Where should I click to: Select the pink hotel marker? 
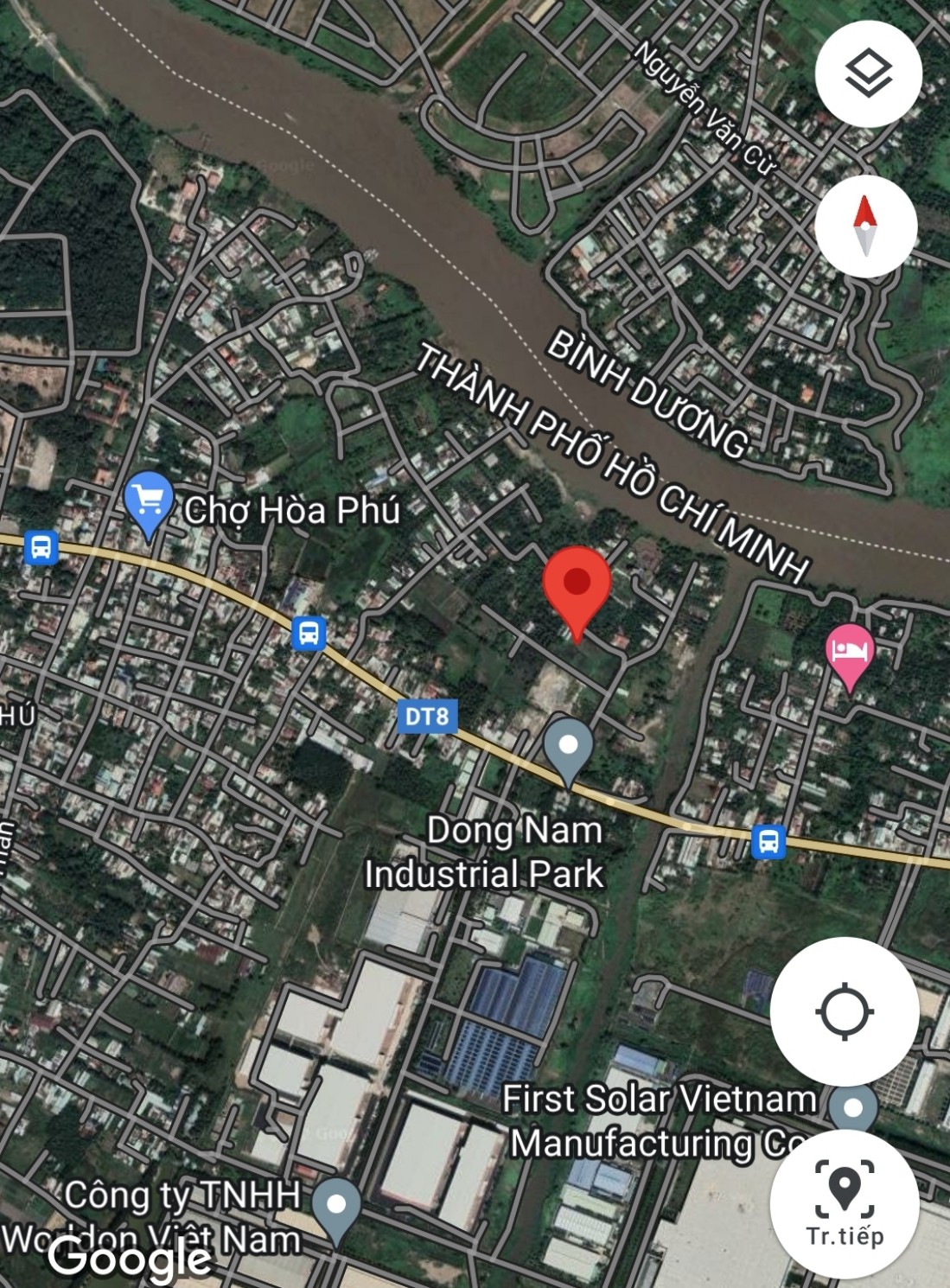pos(849,653)
